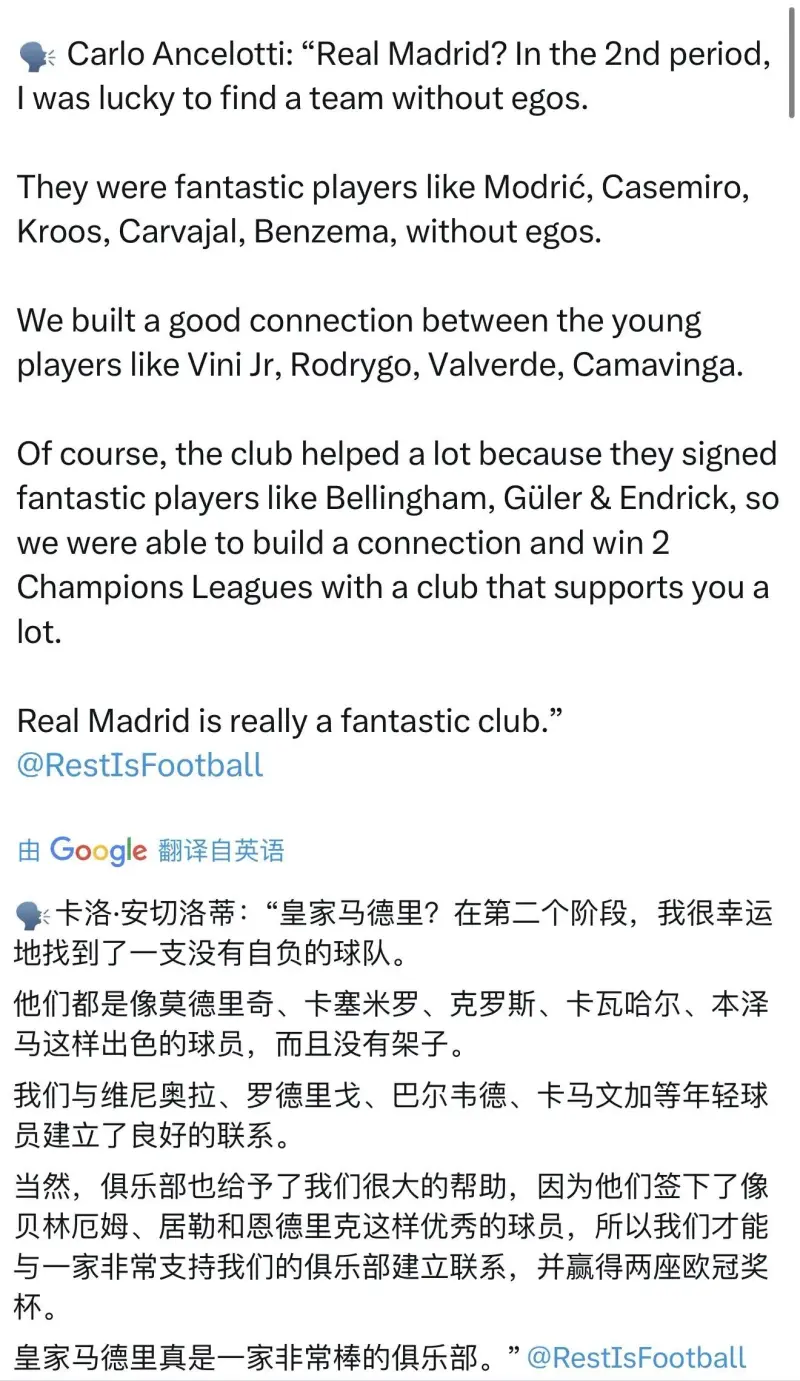Tap the 'Translated from English by Google' label
The width and height of the screenshot is (800, 1381).
pos(151,850)
